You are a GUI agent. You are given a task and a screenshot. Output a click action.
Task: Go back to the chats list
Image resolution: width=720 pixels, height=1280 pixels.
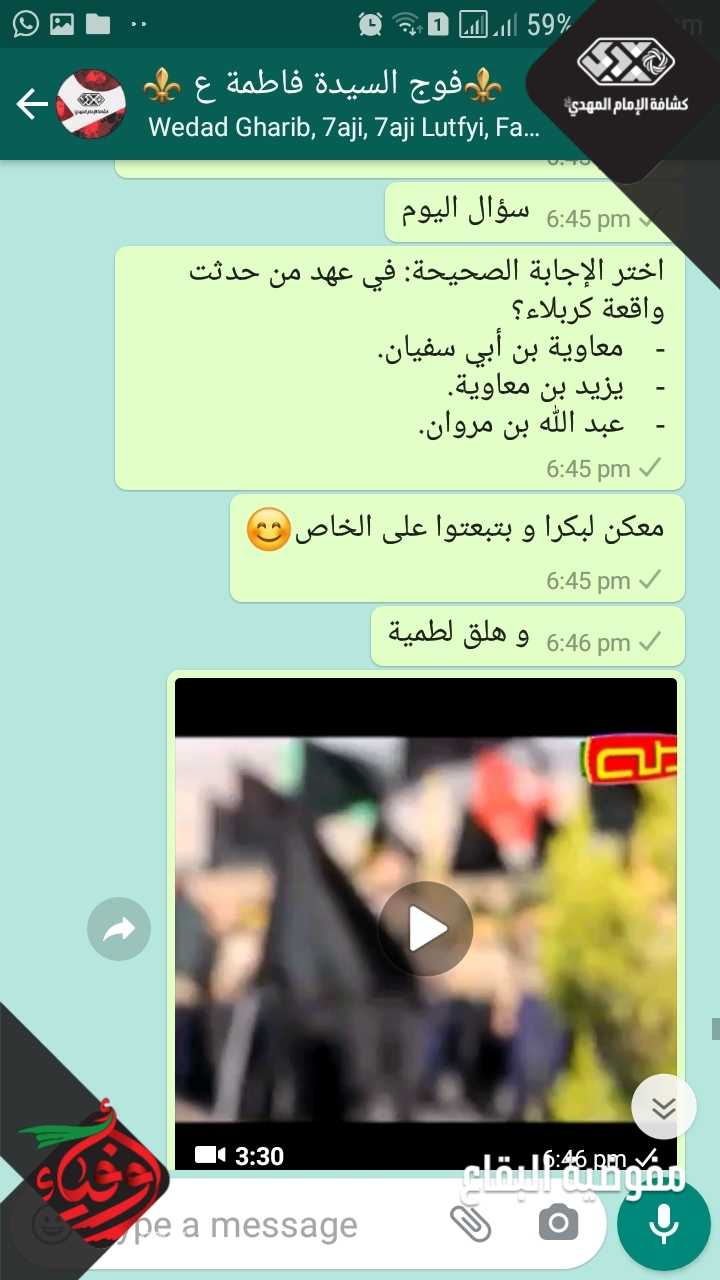pos(32,104)
